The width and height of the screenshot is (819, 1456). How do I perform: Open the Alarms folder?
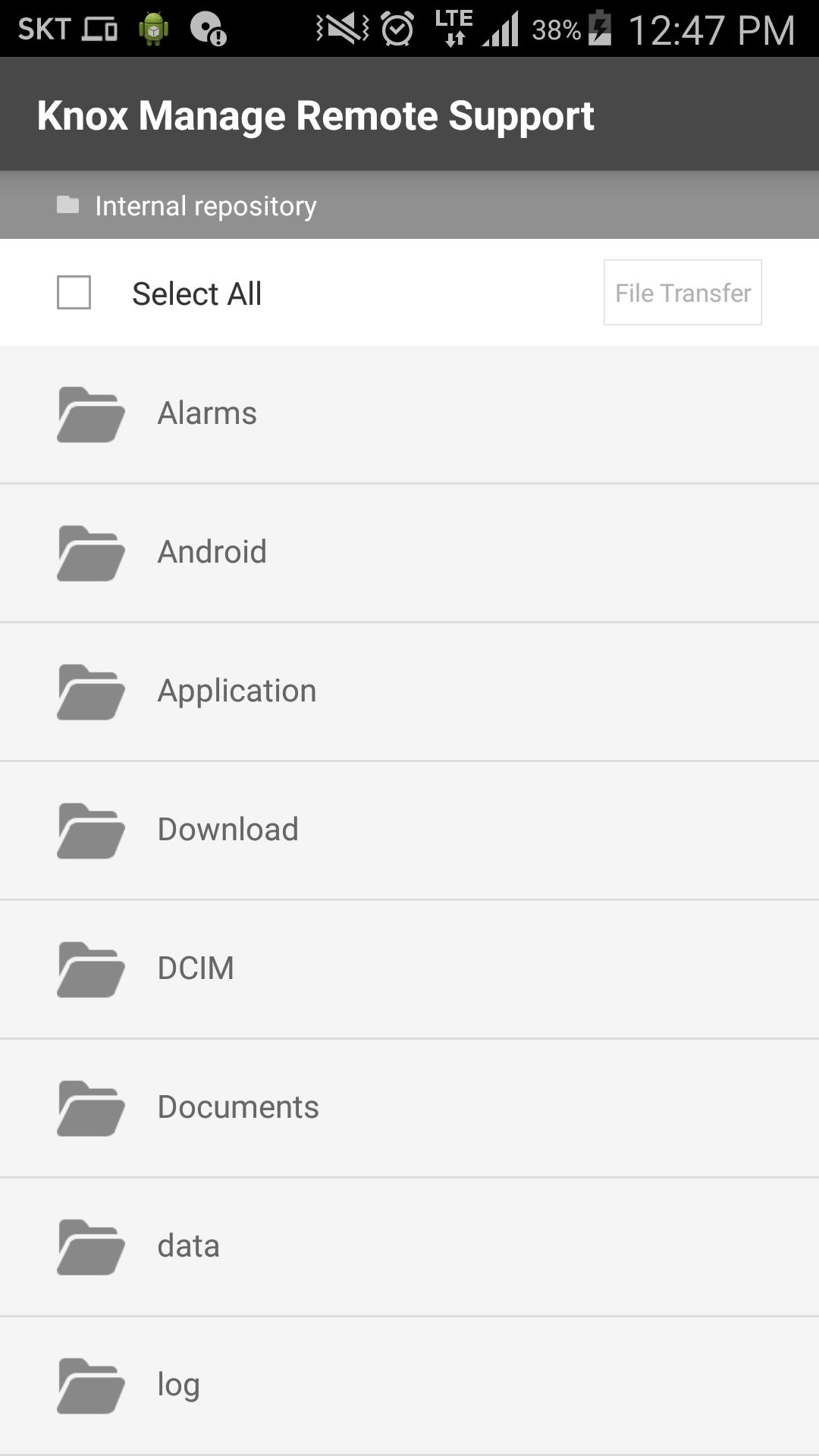click(409, 414)
